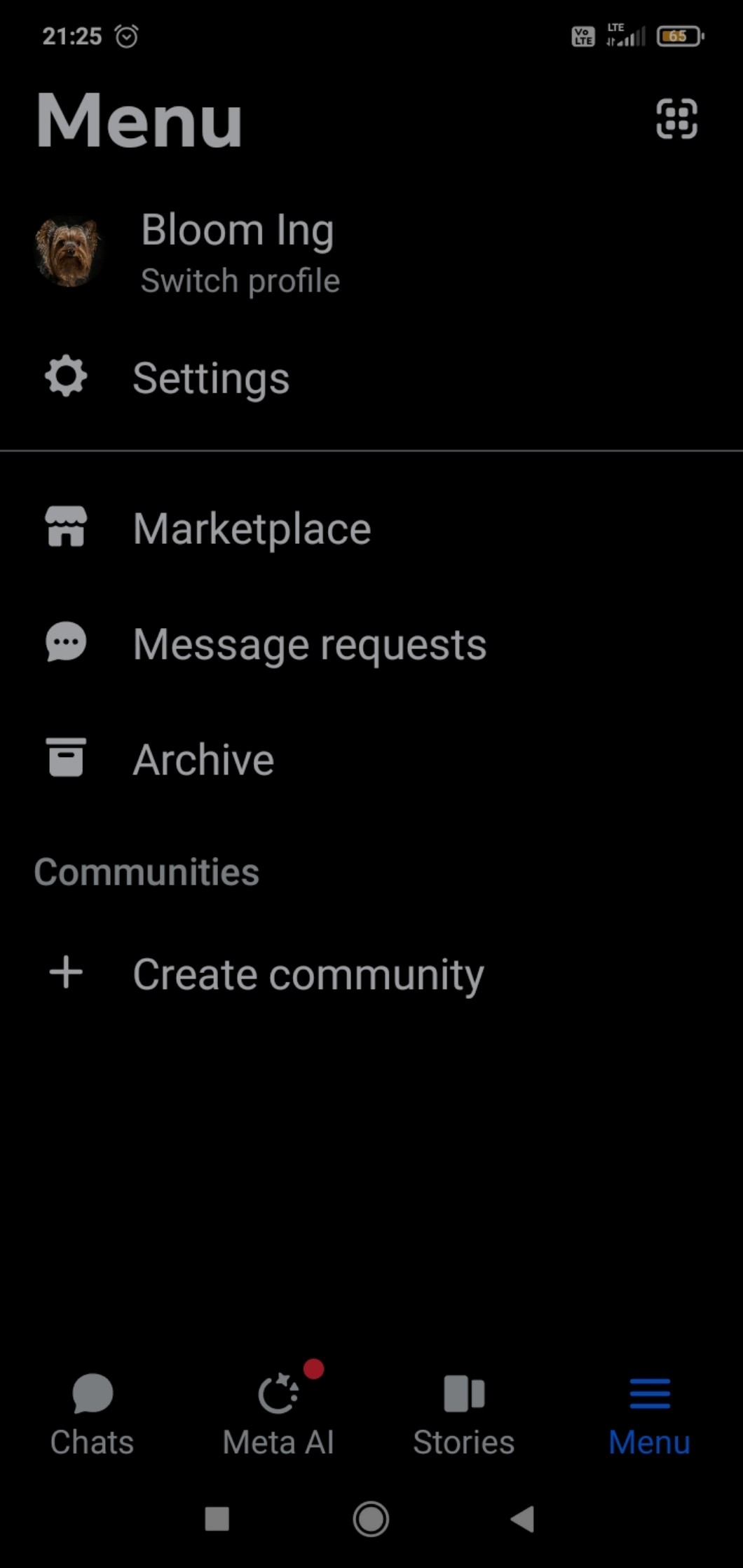
Task: Switch profile from Bloom Ing
Action: [x=240, y=280]
